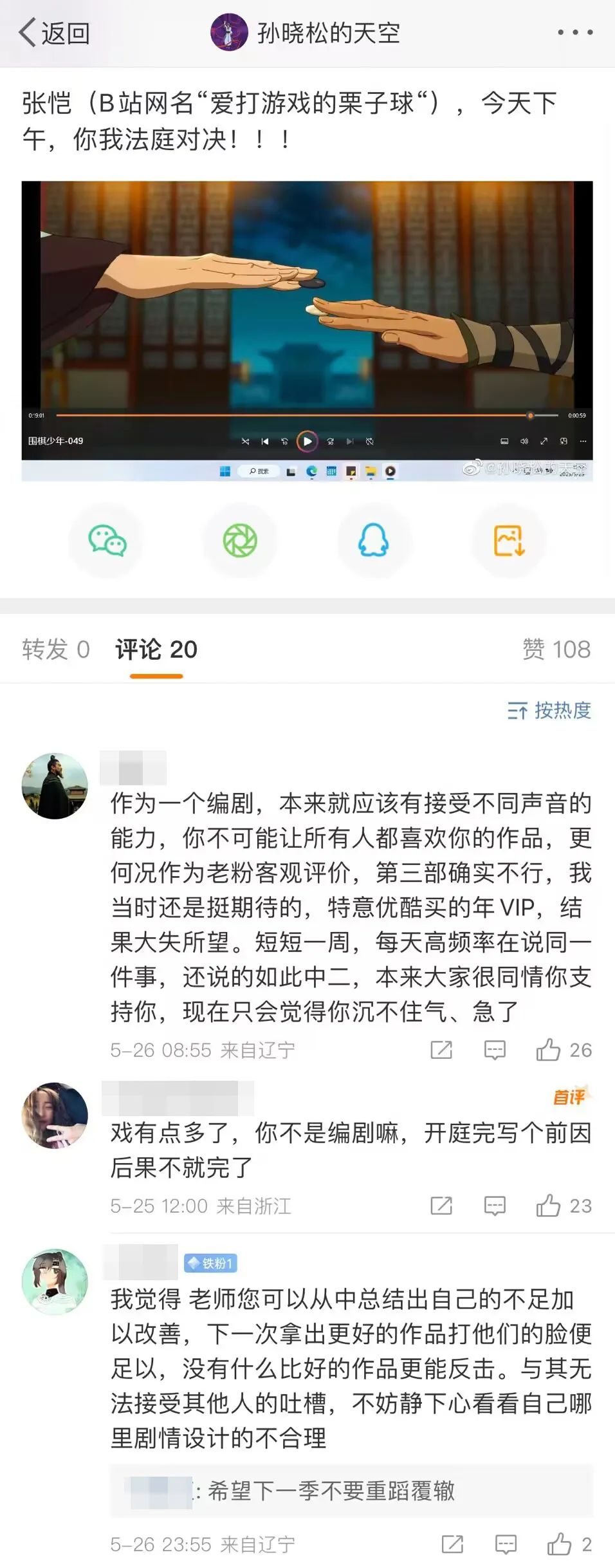Switch to the 转发 tab
The height and width of the screenshot is (1568, 615).
tap(55, 649)
